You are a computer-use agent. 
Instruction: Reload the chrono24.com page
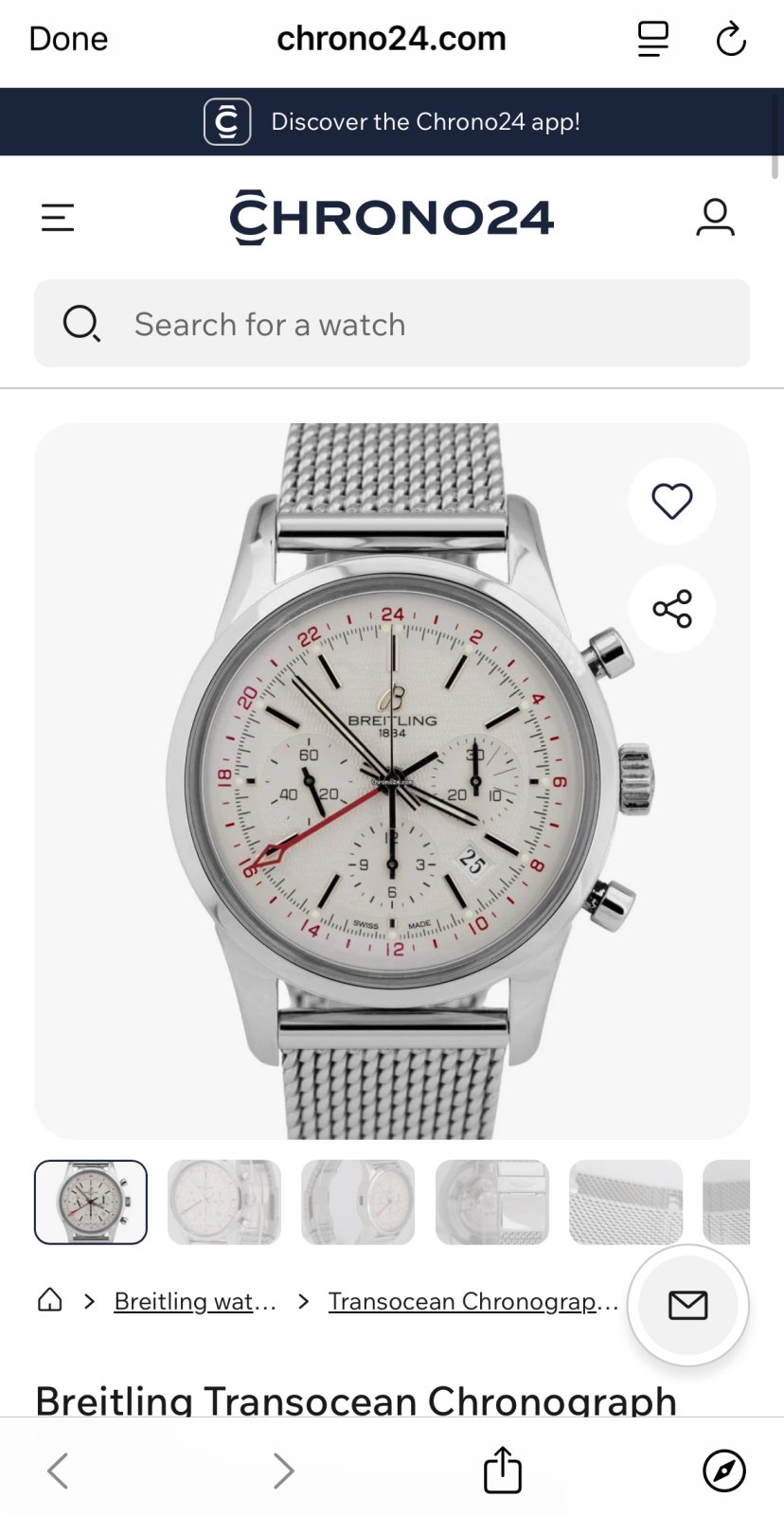pyautogui.click(x=731, y=40)
